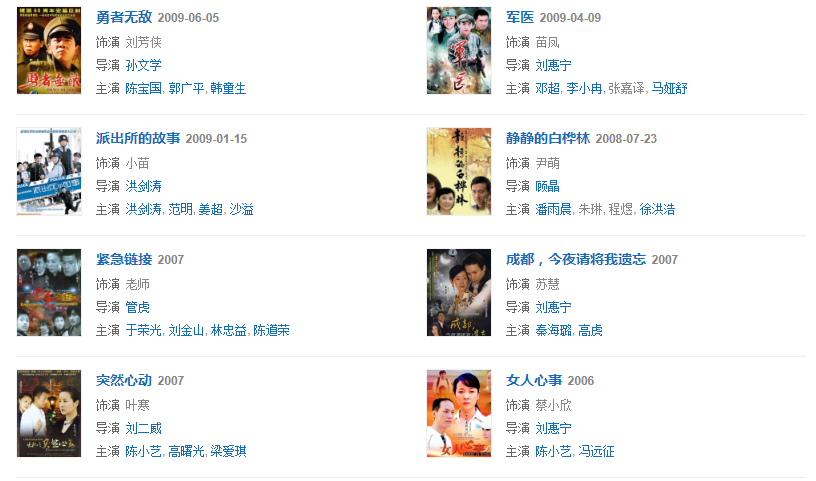Open director 刘二威's profile
The width and height of the screenshot is (816, 481).
(x=143, y=428)
